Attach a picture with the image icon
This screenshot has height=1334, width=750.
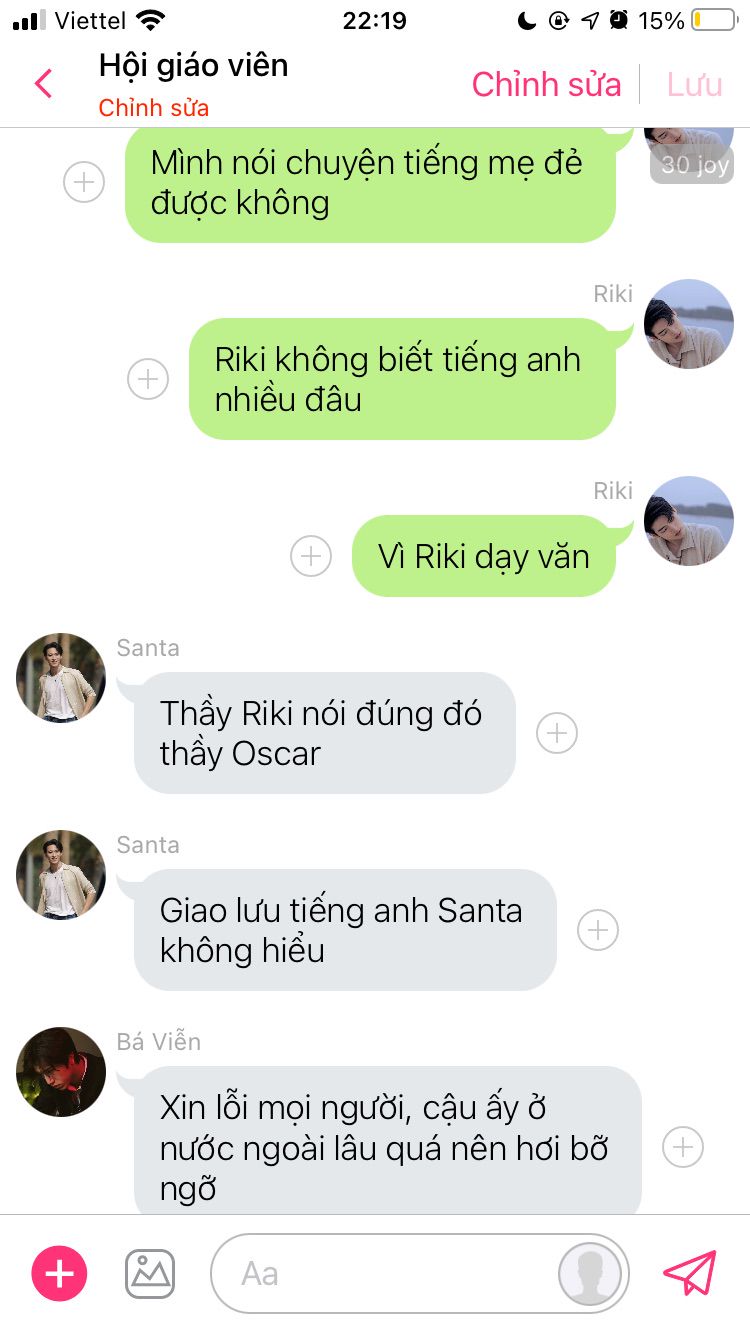(150, 1274)
